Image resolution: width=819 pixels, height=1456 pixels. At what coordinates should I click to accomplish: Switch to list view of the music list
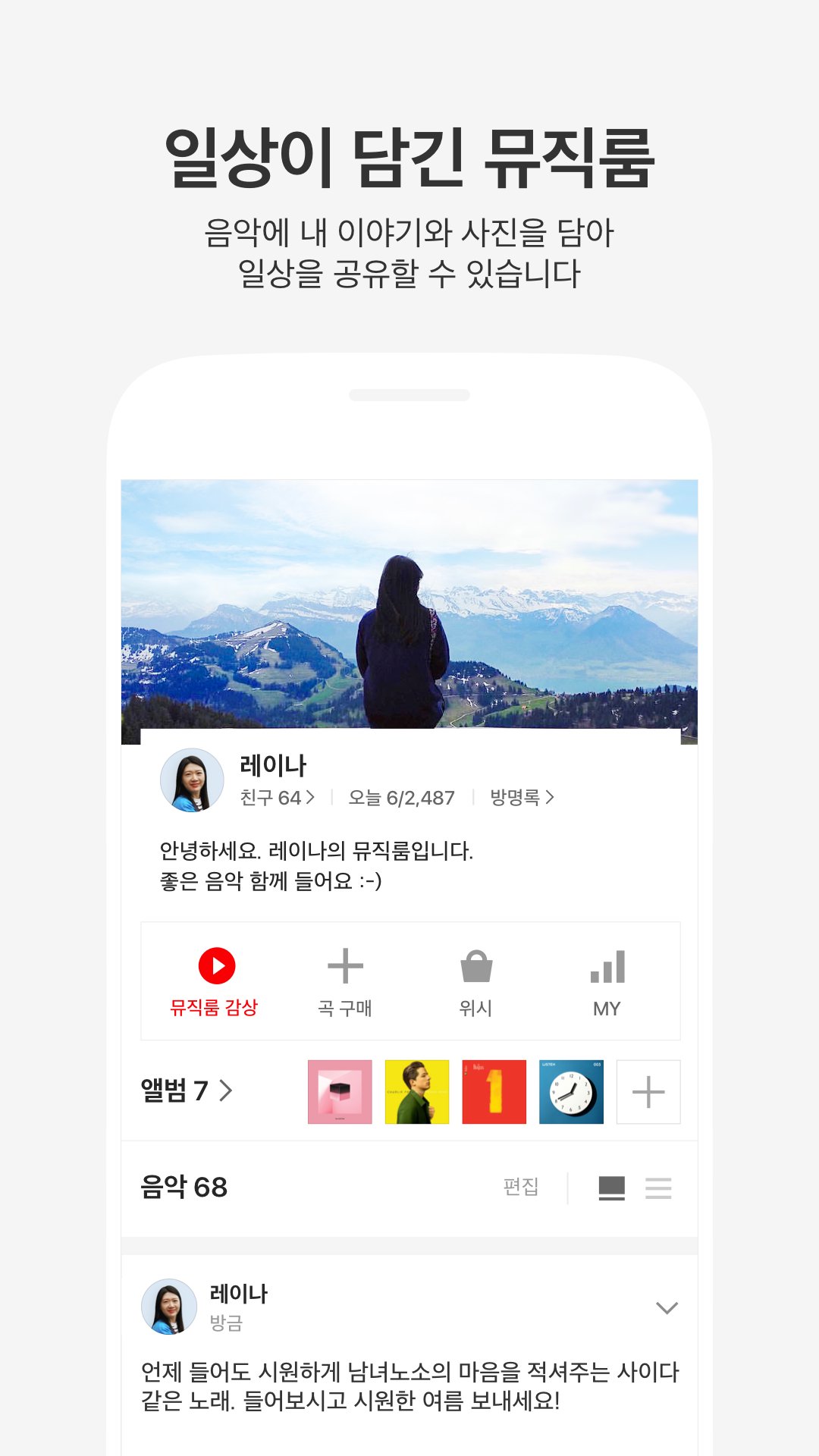(x=660, y=1188)
